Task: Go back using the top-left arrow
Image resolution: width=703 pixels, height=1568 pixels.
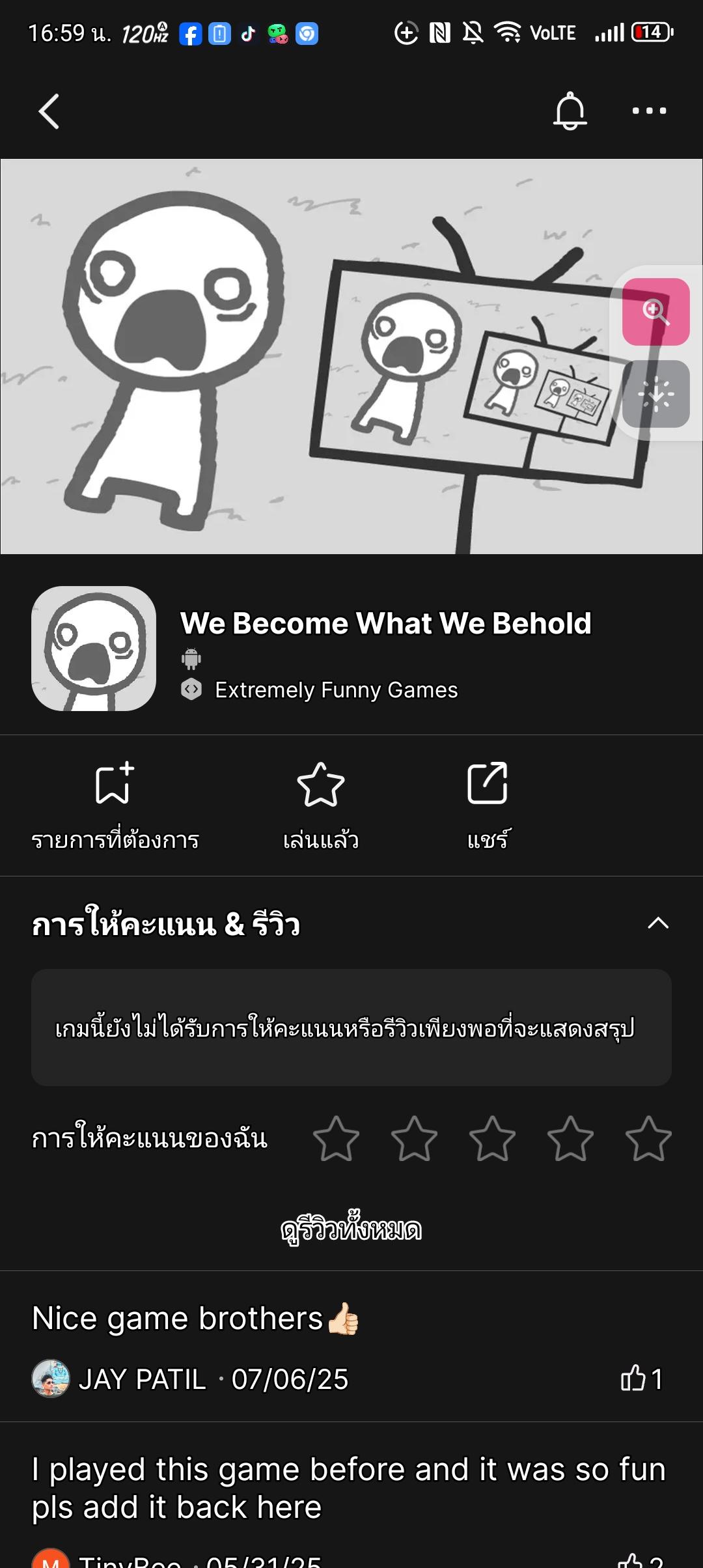Action: tap(49, 111)
